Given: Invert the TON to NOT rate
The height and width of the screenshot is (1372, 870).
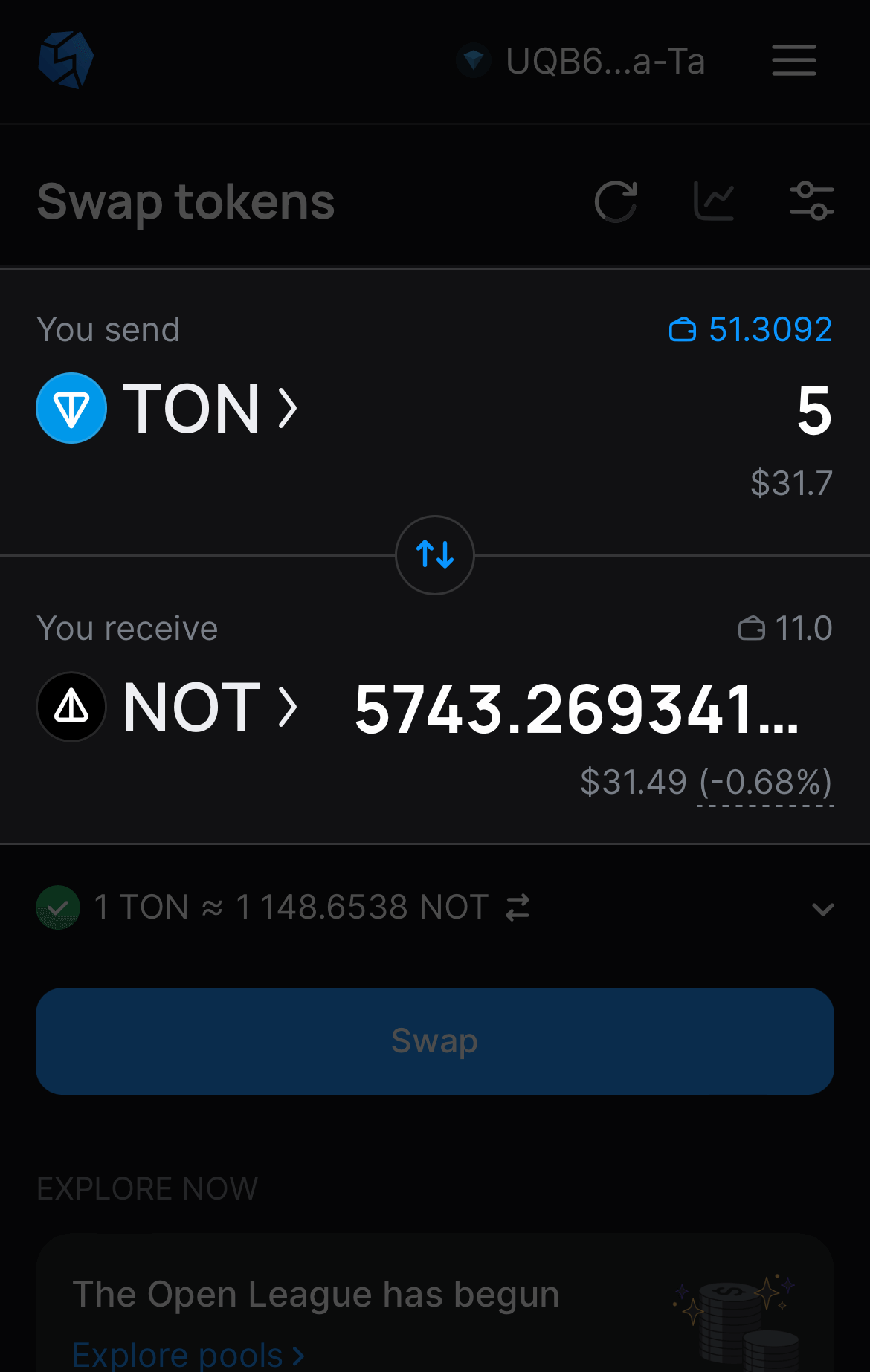Looking at the screenshot, I should pos(518,907).
